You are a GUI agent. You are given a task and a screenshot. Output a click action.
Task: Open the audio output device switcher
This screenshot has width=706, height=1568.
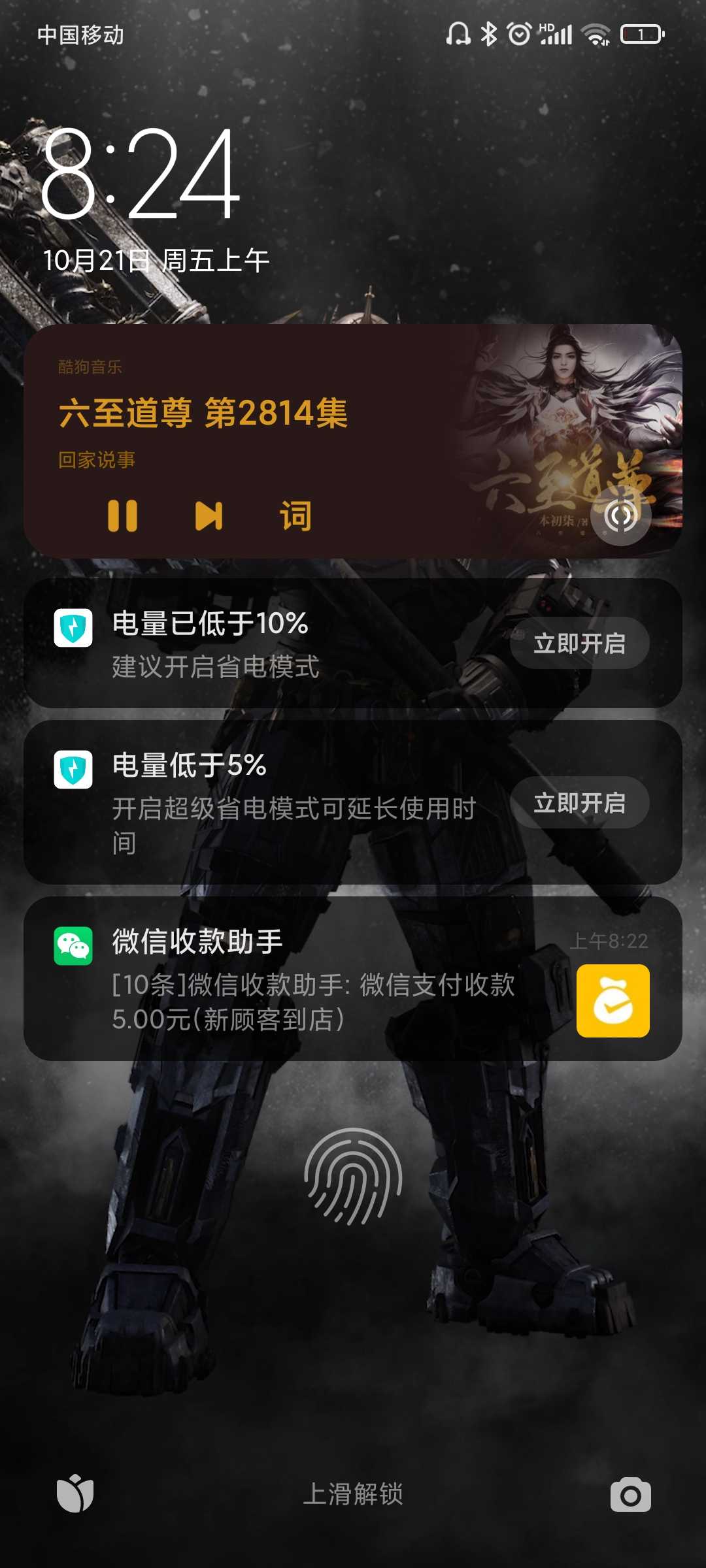(620, 515)
